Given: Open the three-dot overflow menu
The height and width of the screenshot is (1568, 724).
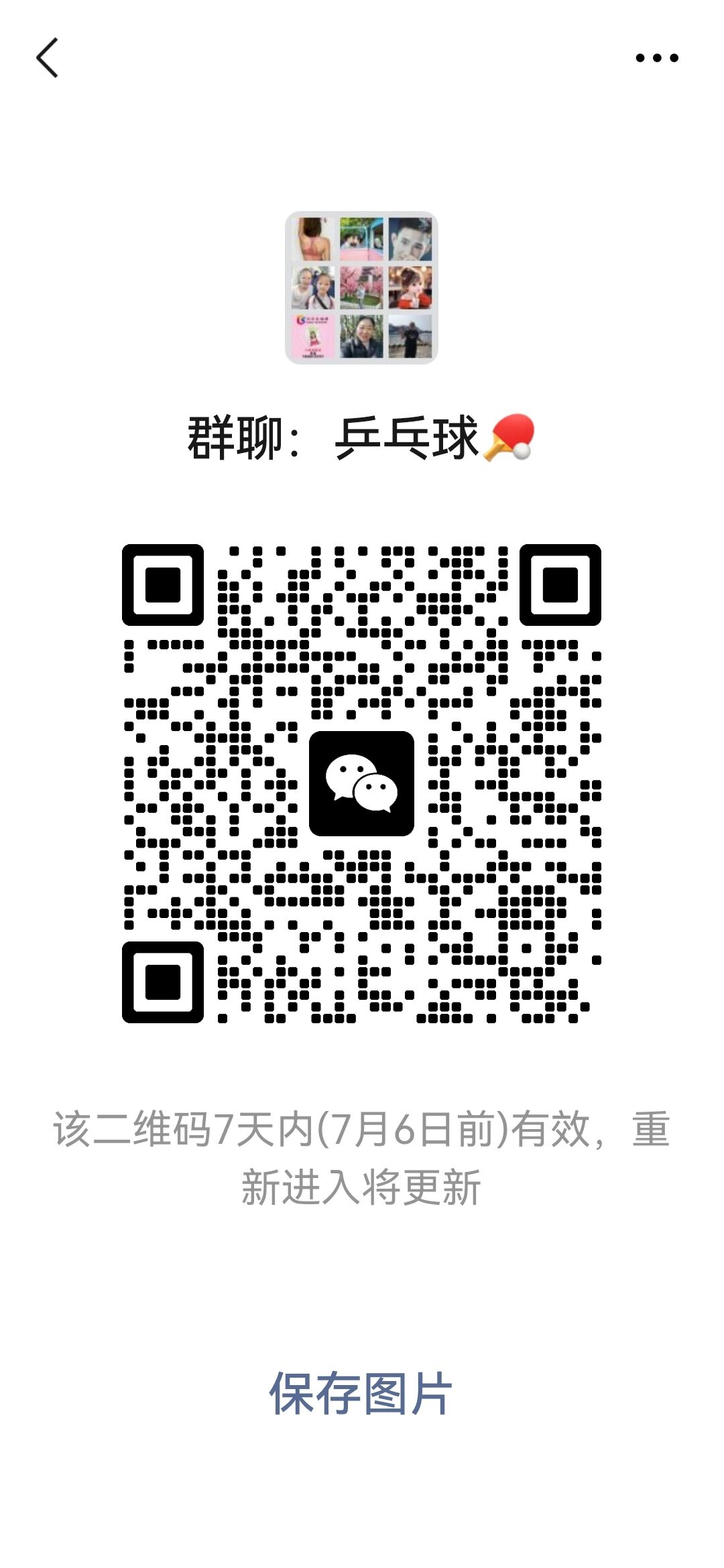Looking at the screenshot, I should (x=657, y=58).
